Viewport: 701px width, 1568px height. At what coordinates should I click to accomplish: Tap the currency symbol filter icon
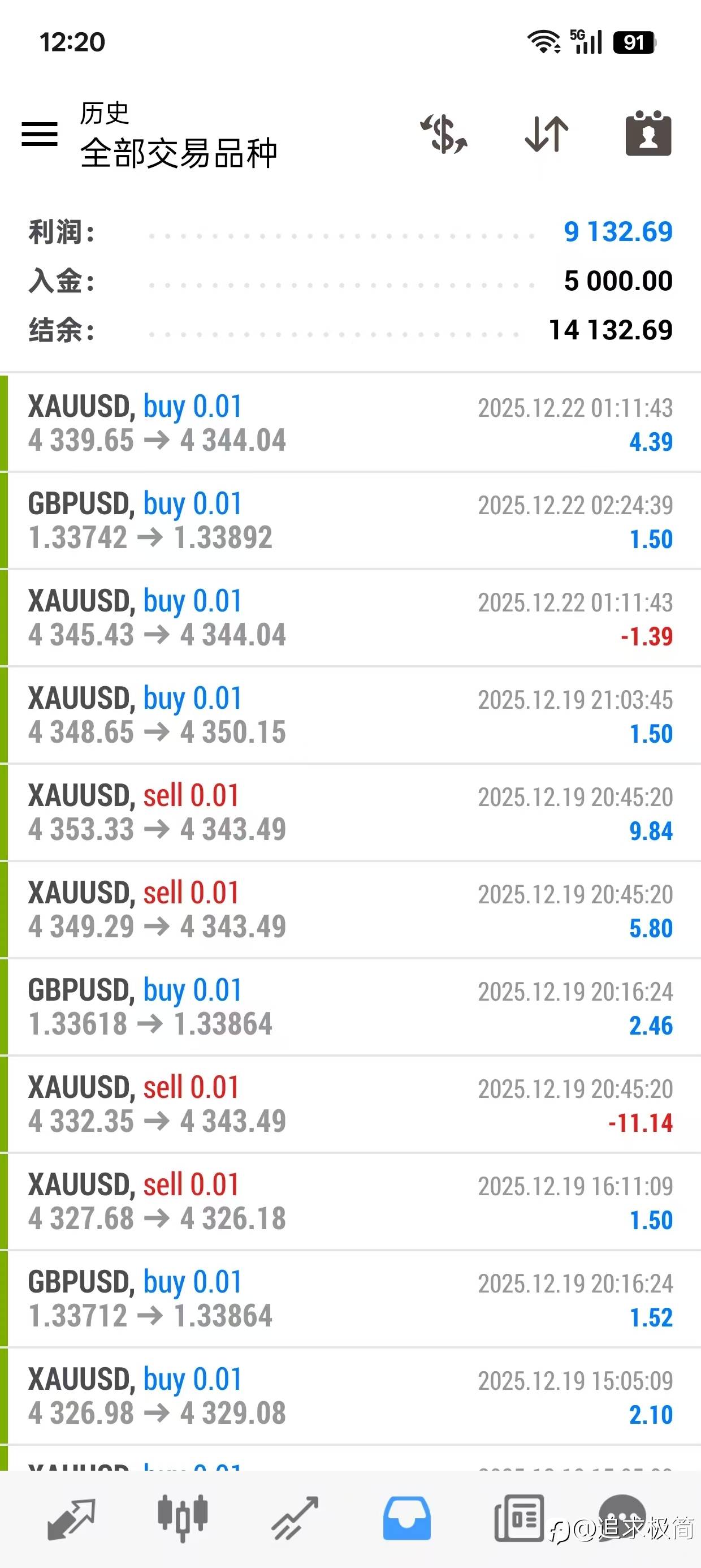444,134
